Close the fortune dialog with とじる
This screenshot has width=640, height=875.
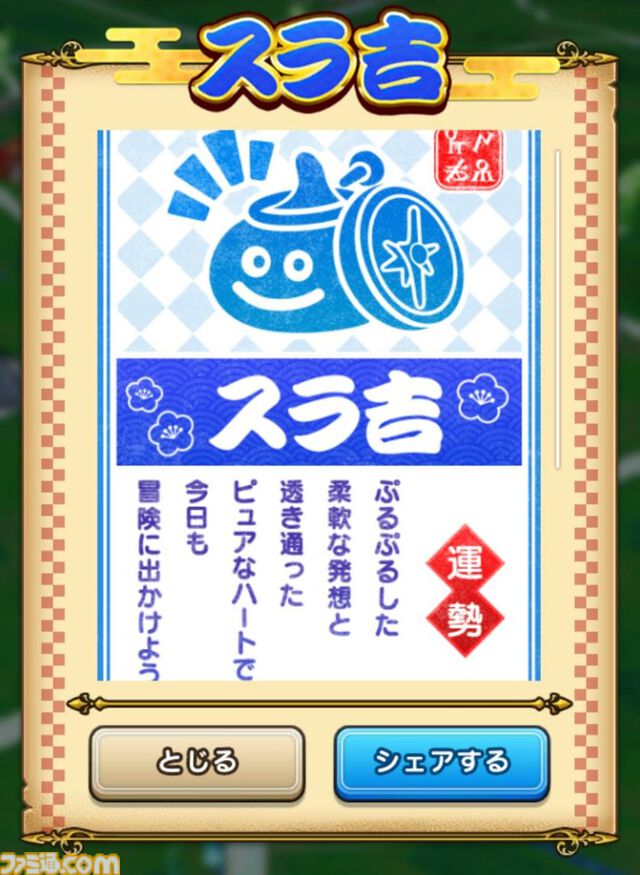[x=196, y=762]
